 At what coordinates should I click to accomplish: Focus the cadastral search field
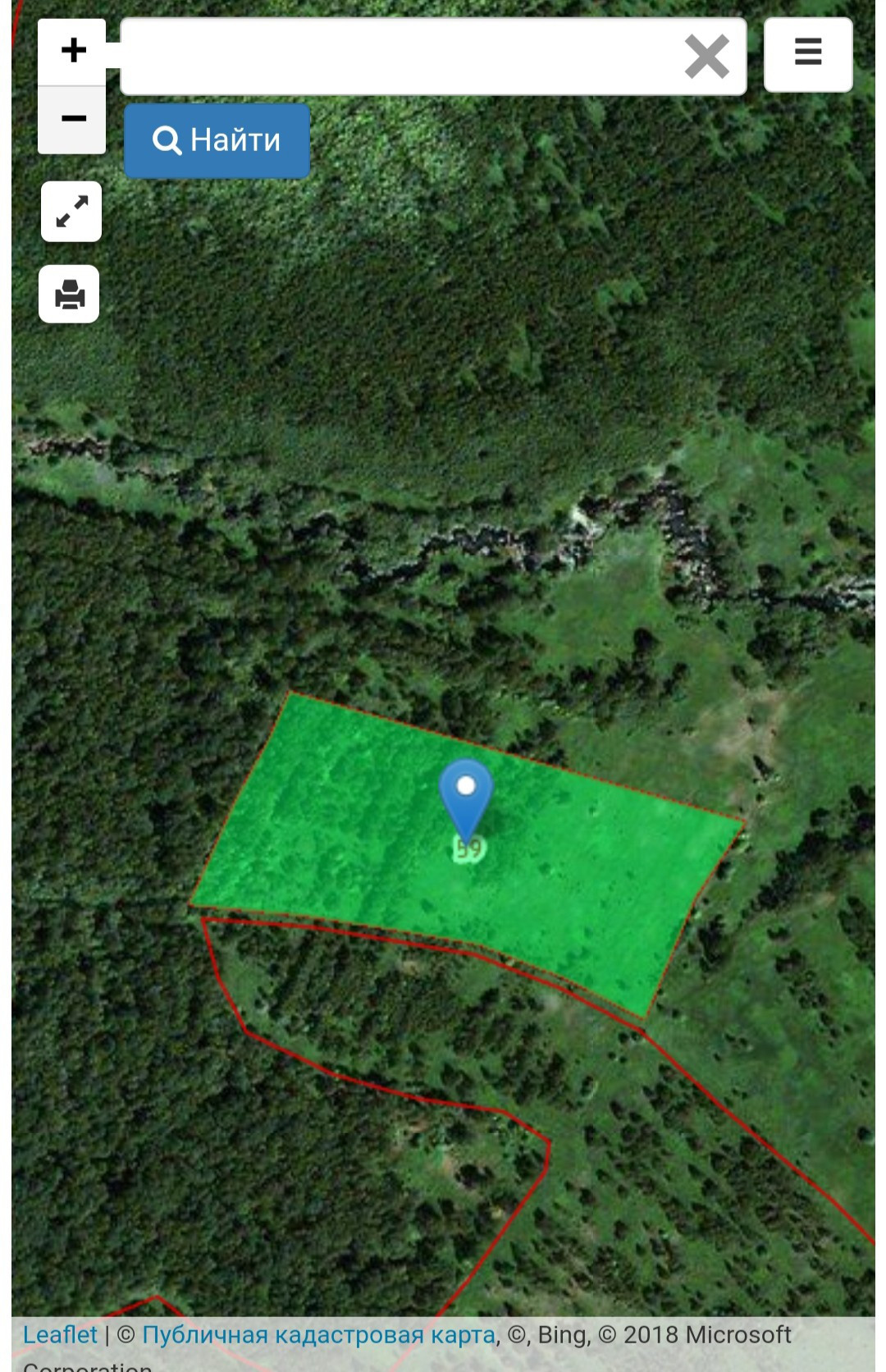[x=394, y=57]
